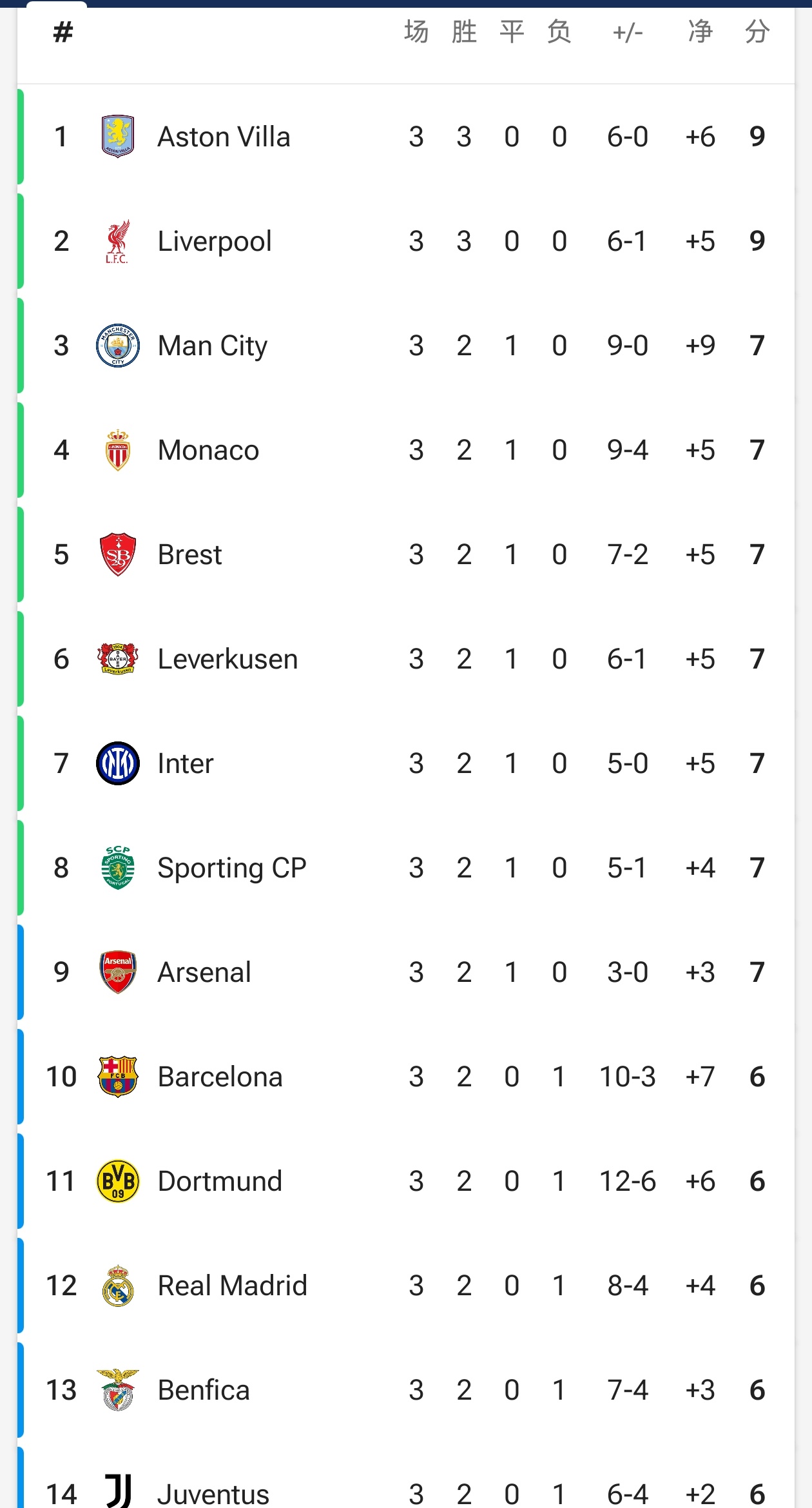
Task: View Arsenal team details
Action: pos(406,972)
